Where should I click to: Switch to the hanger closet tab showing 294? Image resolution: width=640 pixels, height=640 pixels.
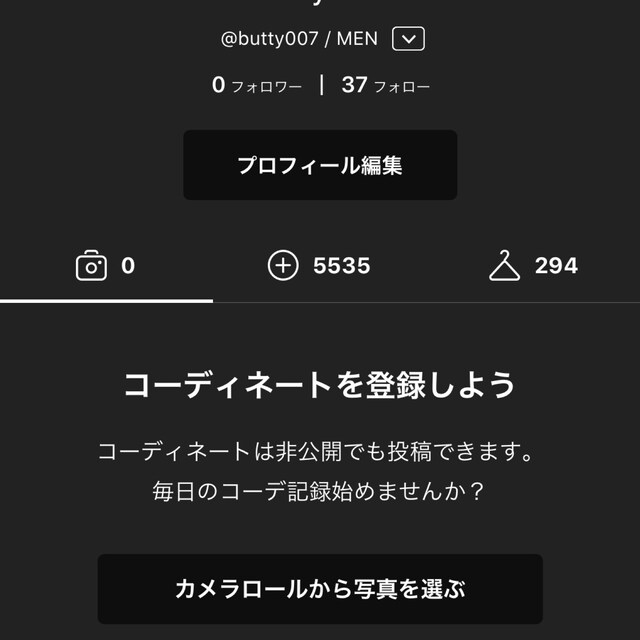point(533,266)
